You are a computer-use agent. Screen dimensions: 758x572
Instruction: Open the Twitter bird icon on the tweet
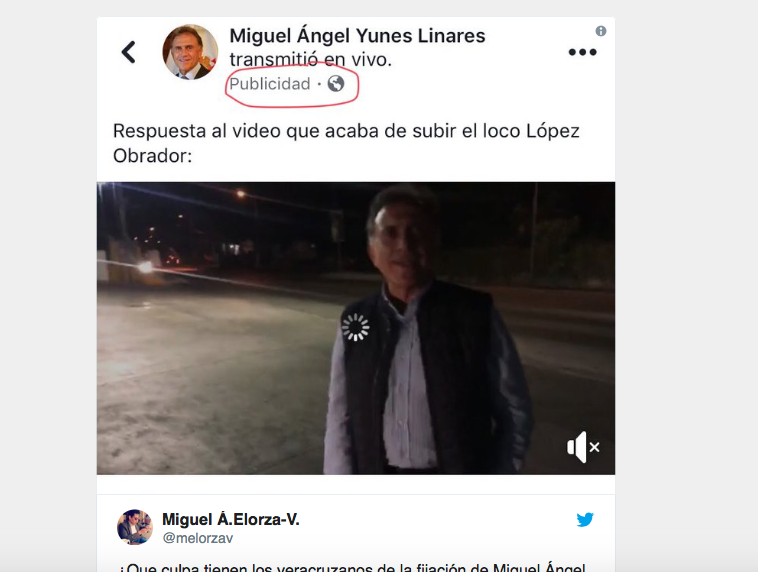585,519
